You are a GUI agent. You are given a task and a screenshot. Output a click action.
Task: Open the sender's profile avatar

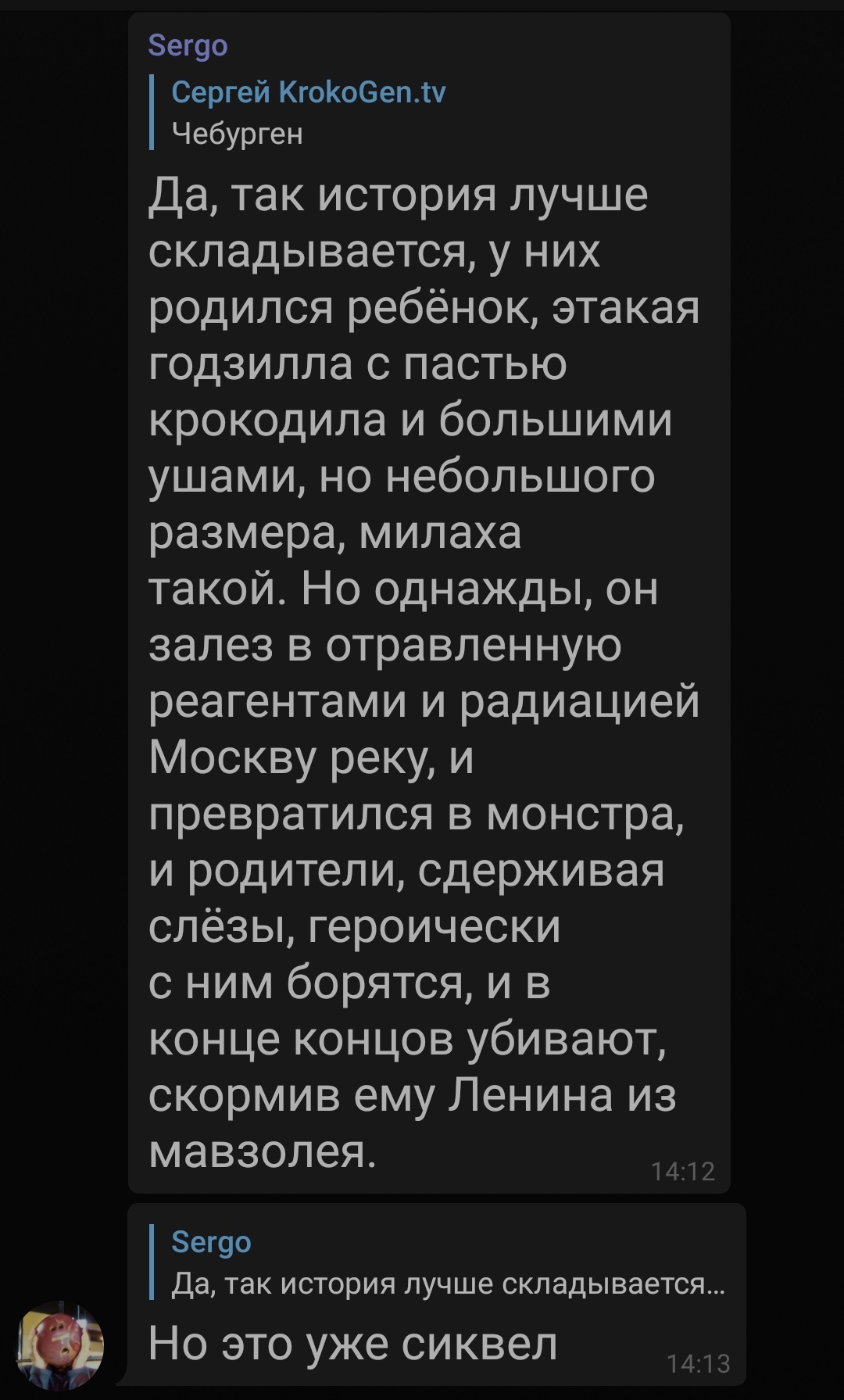(60, 1345)
